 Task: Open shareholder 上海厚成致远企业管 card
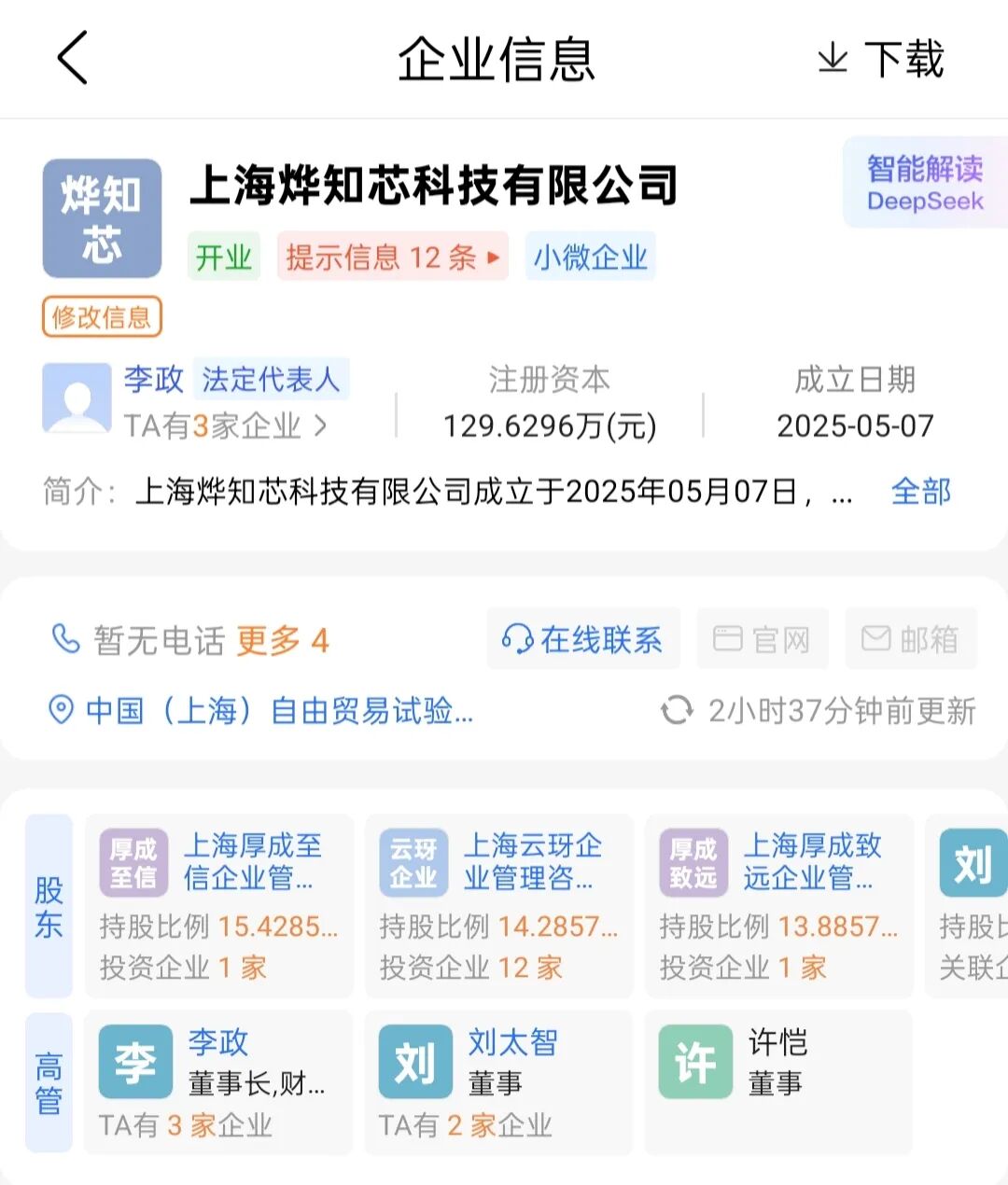pyautogui.click(x=779, y=905)
